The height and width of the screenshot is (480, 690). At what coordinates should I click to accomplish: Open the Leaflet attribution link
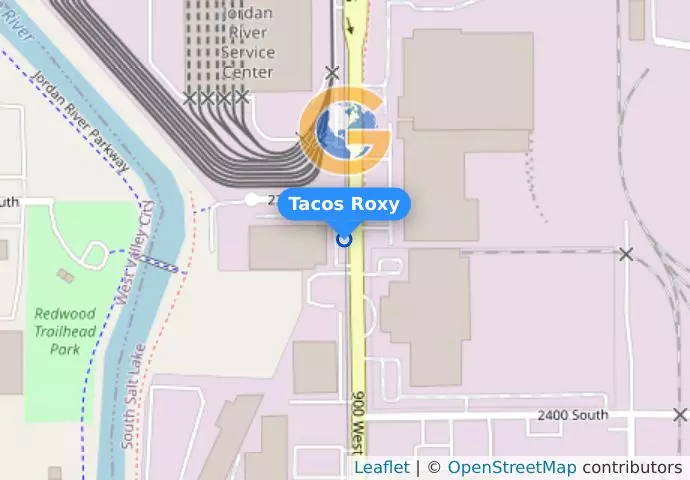click(x=381, y=468)
